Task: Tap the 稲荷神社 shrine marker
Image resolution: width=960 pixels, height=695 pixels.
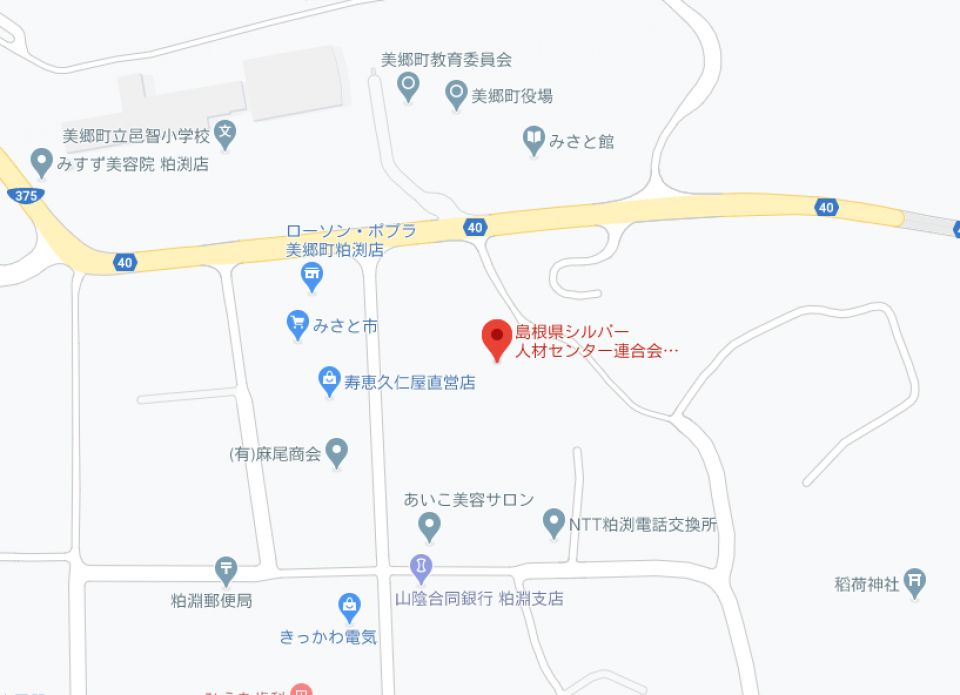Action: click(914, 579)
